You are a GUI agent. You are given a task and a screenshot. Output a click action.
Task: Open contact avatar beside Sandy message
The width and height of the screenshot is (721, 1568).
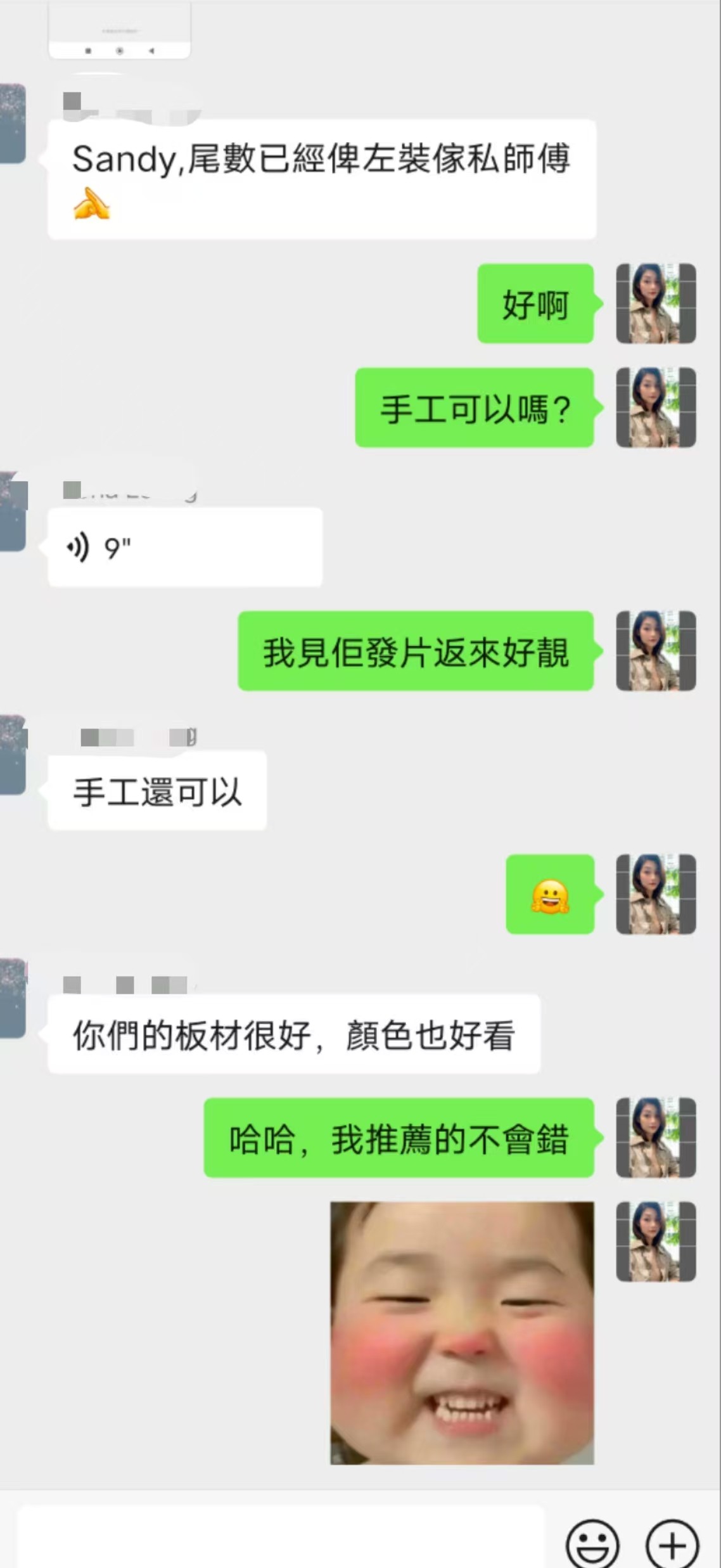13,124
